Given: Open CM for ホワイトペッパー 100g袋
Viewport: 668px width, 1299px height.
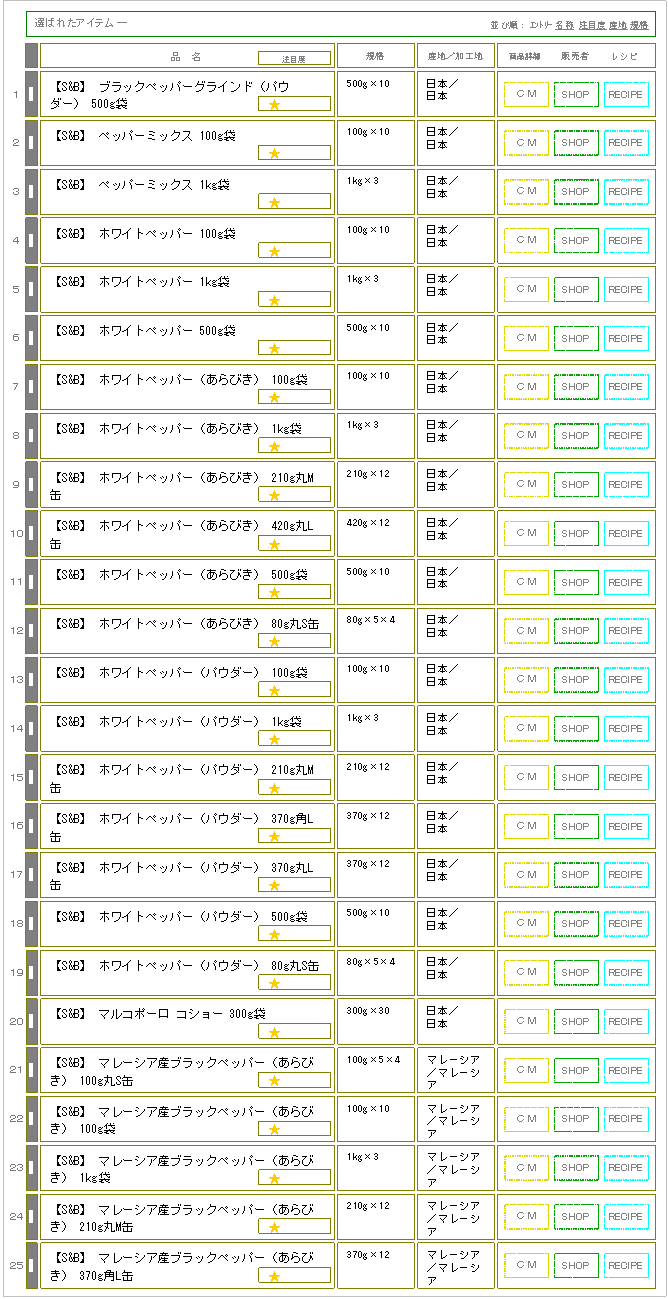Looking at the screenshot, I should point(526,240).
